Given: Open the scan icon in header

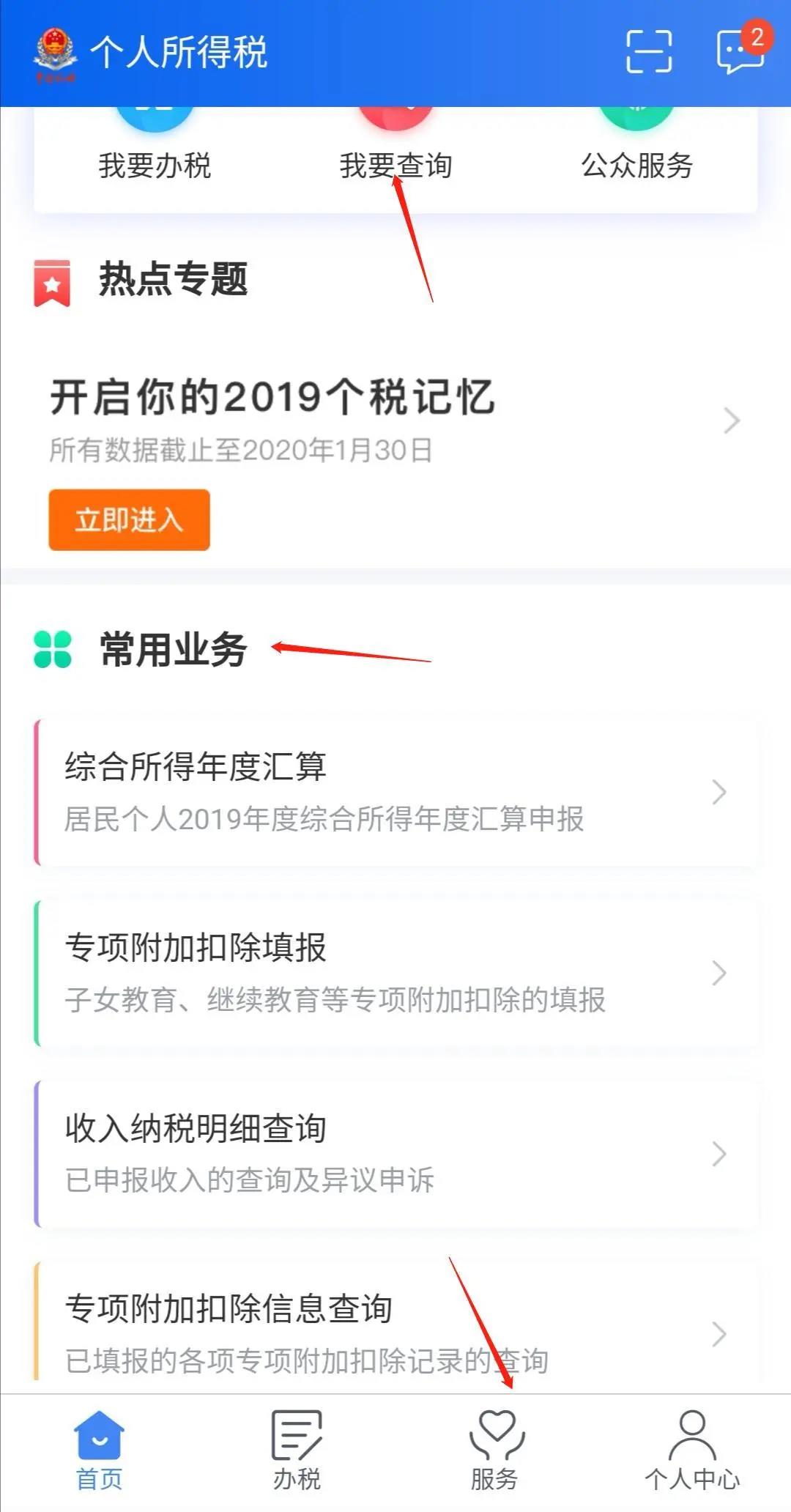Looking at the screenshot, I should point(649,51).
